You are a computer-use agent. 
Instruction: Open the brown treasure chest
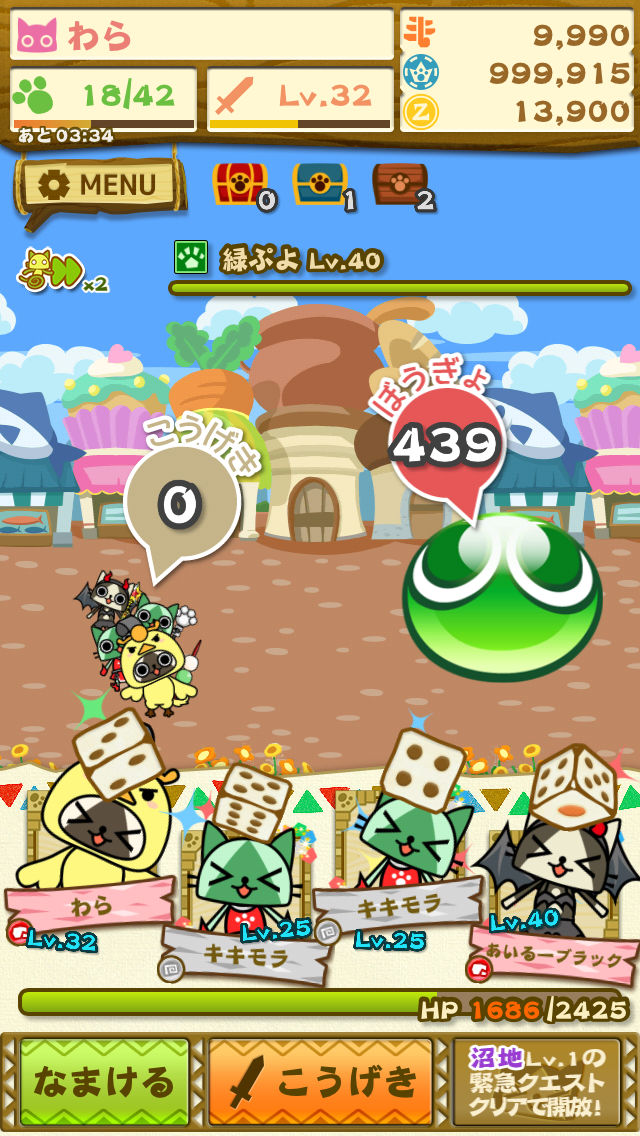click(x=399, y=185)
